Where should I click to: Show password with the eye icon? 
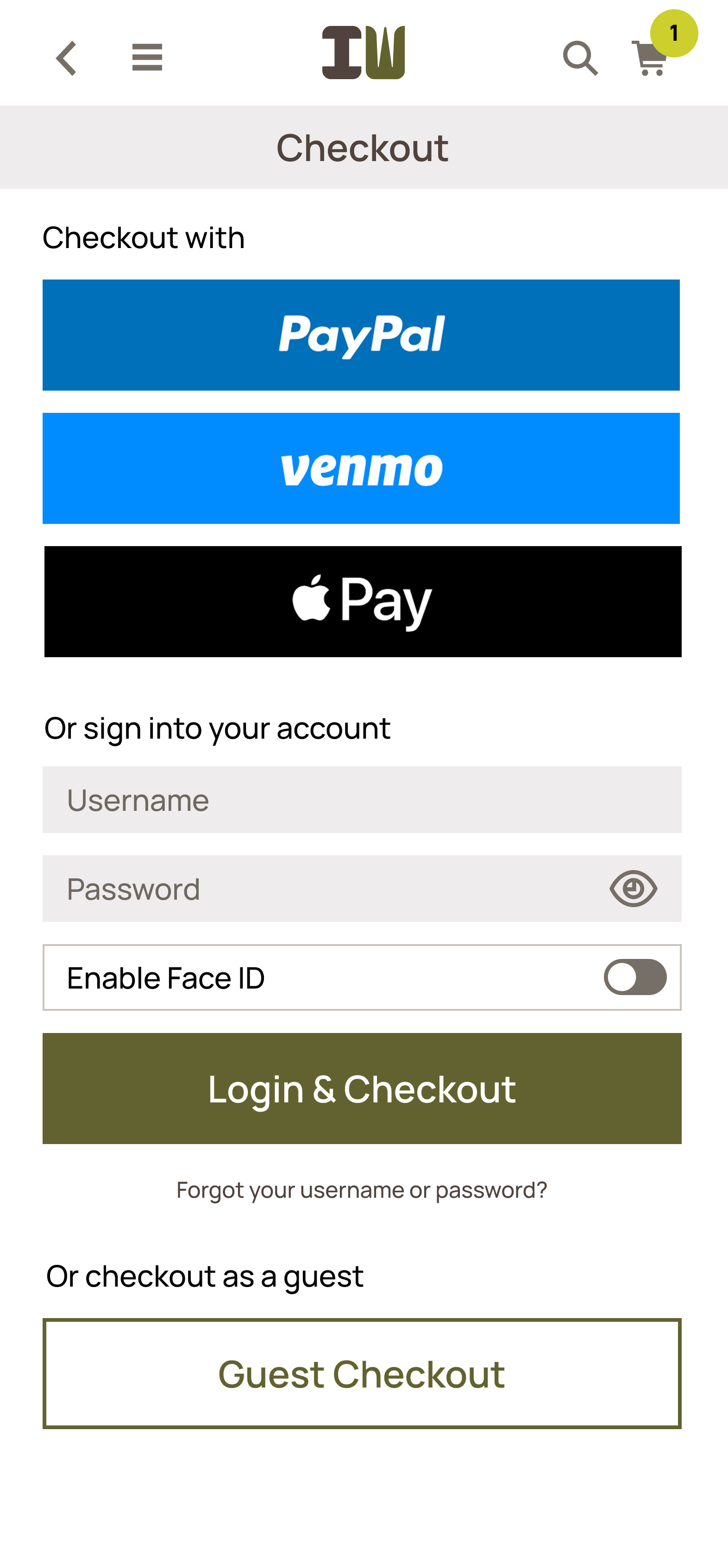point(633,888)
